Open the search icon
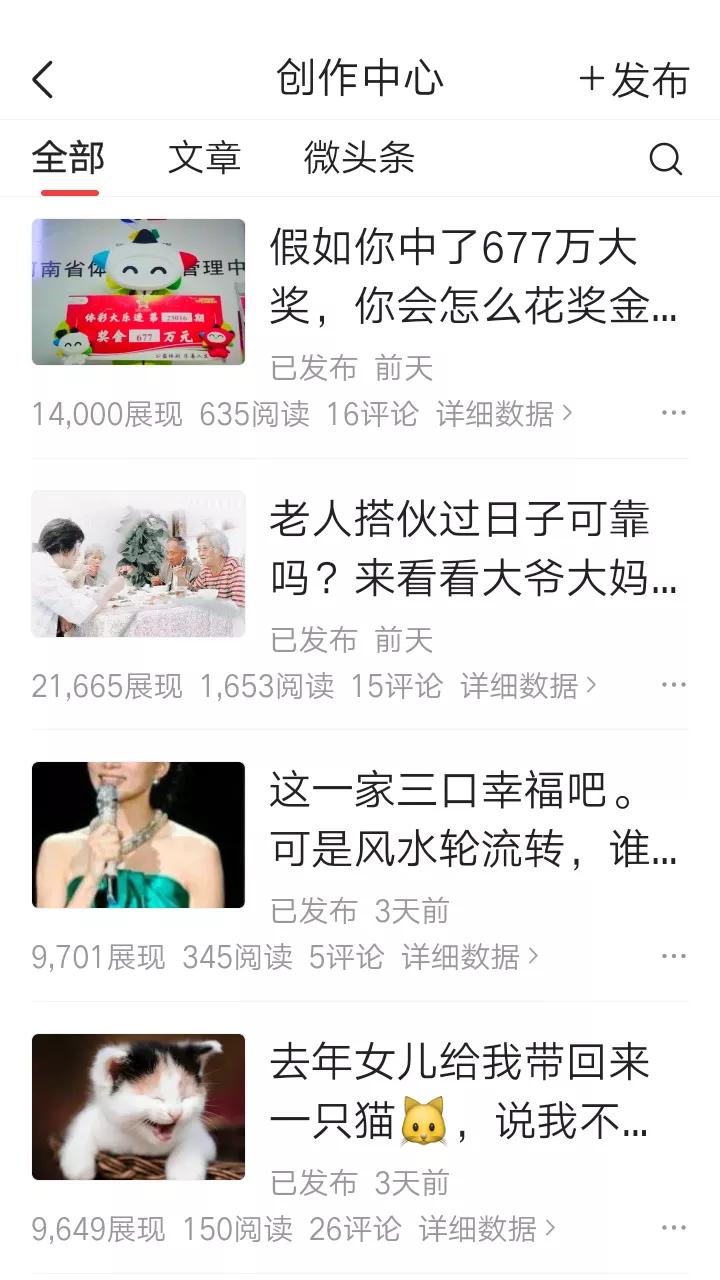This screenshot has height=1280, width=720. [x=665, y=158]
